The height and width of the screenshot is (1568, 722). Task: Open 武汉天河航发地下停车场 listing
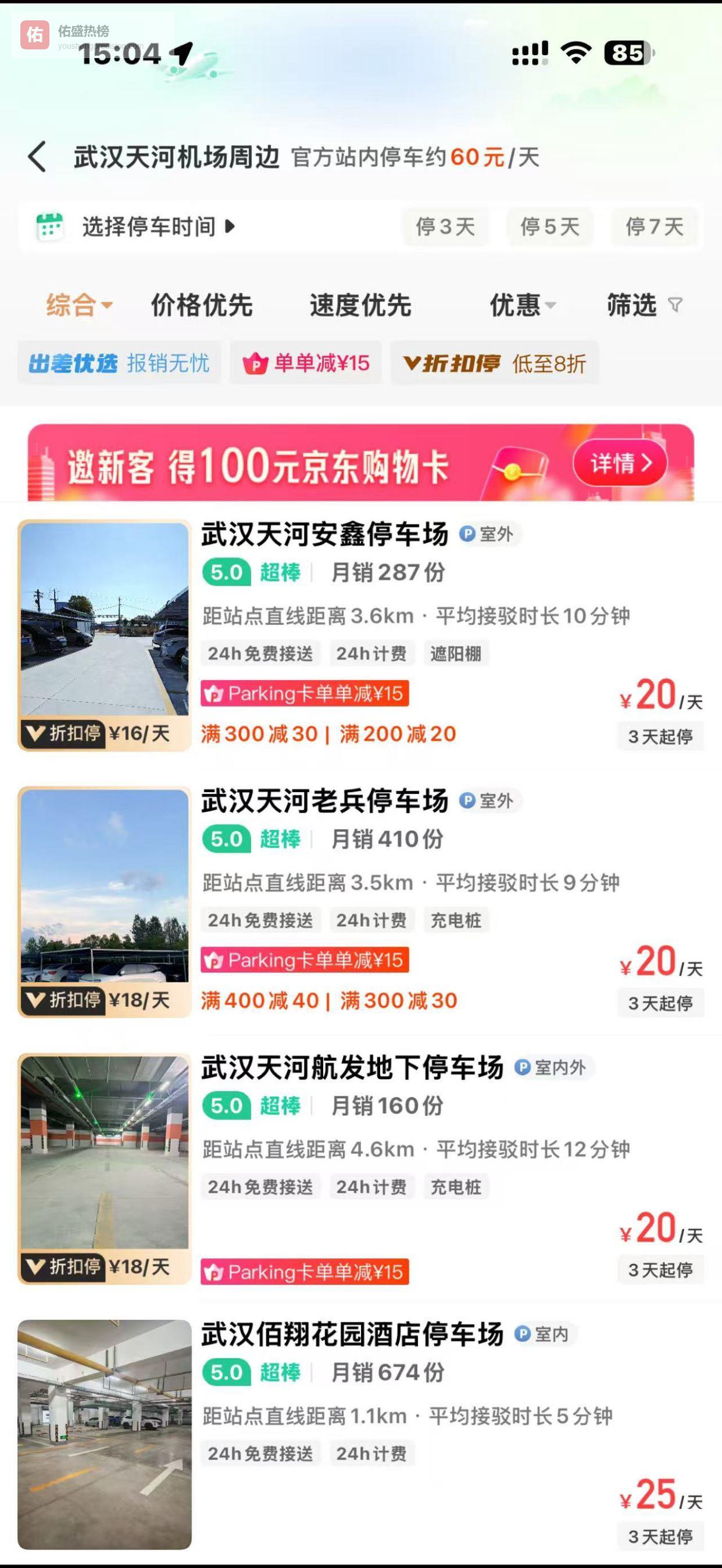tap(352, 1068)
